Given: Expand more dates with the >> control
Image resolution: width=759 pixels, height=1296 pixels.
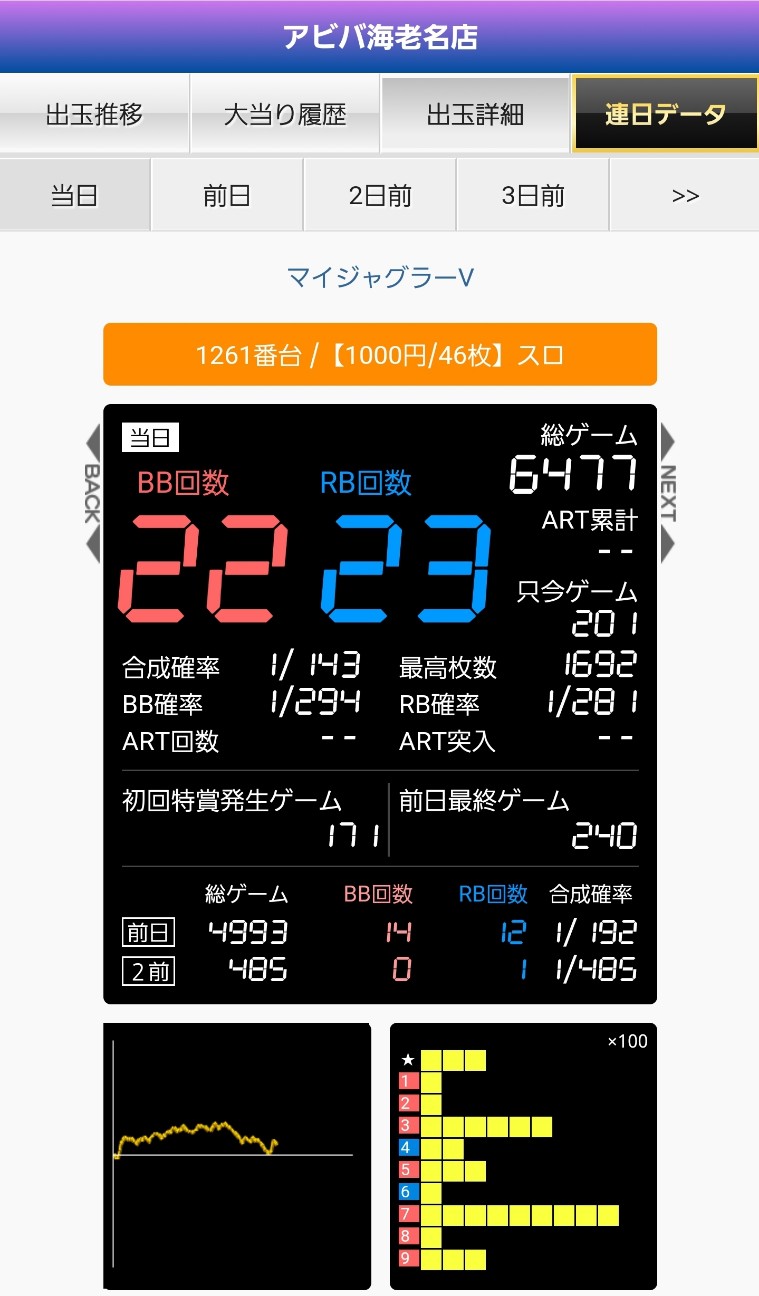Looking at the screenshot, I should click(684, 195).
